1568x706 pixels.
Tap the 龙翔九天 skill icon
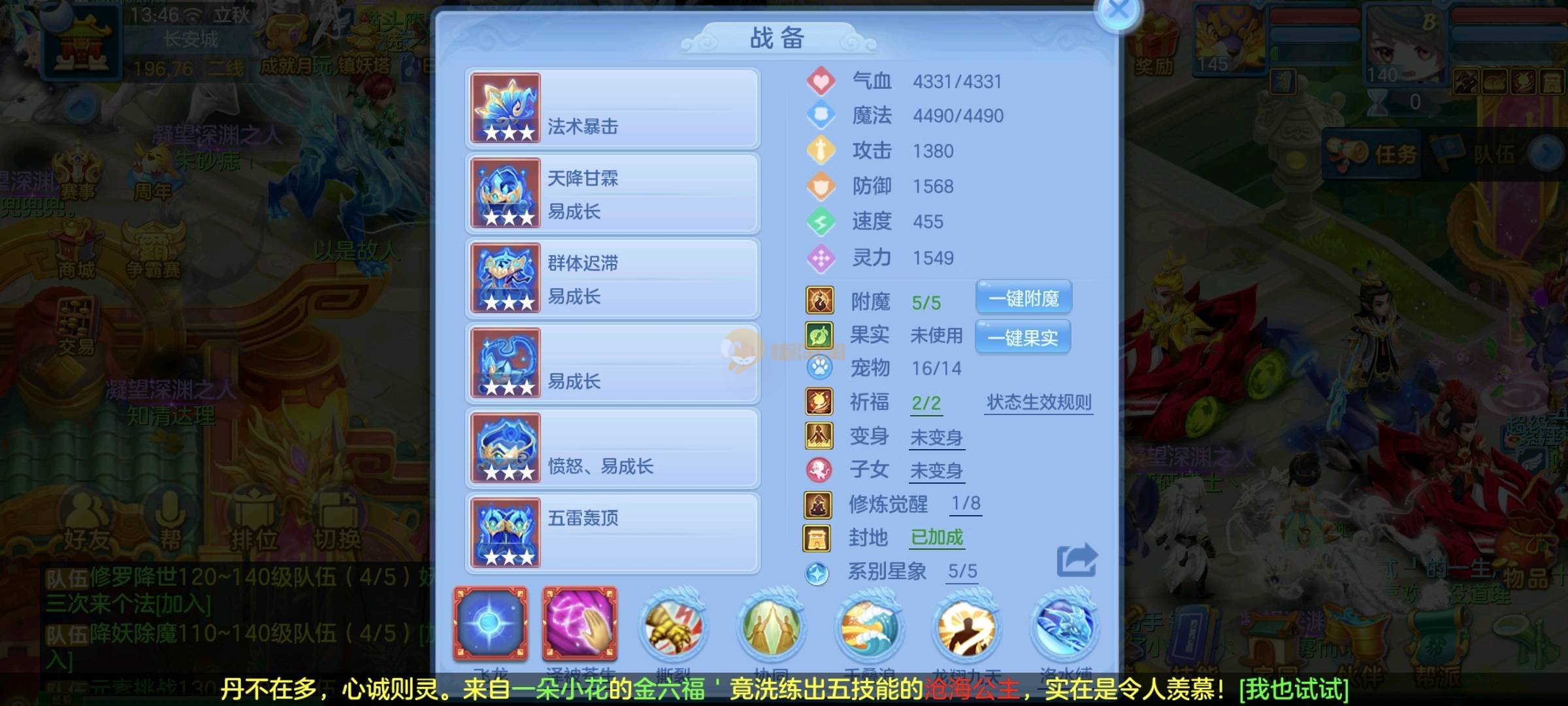[x=966, y=626]
